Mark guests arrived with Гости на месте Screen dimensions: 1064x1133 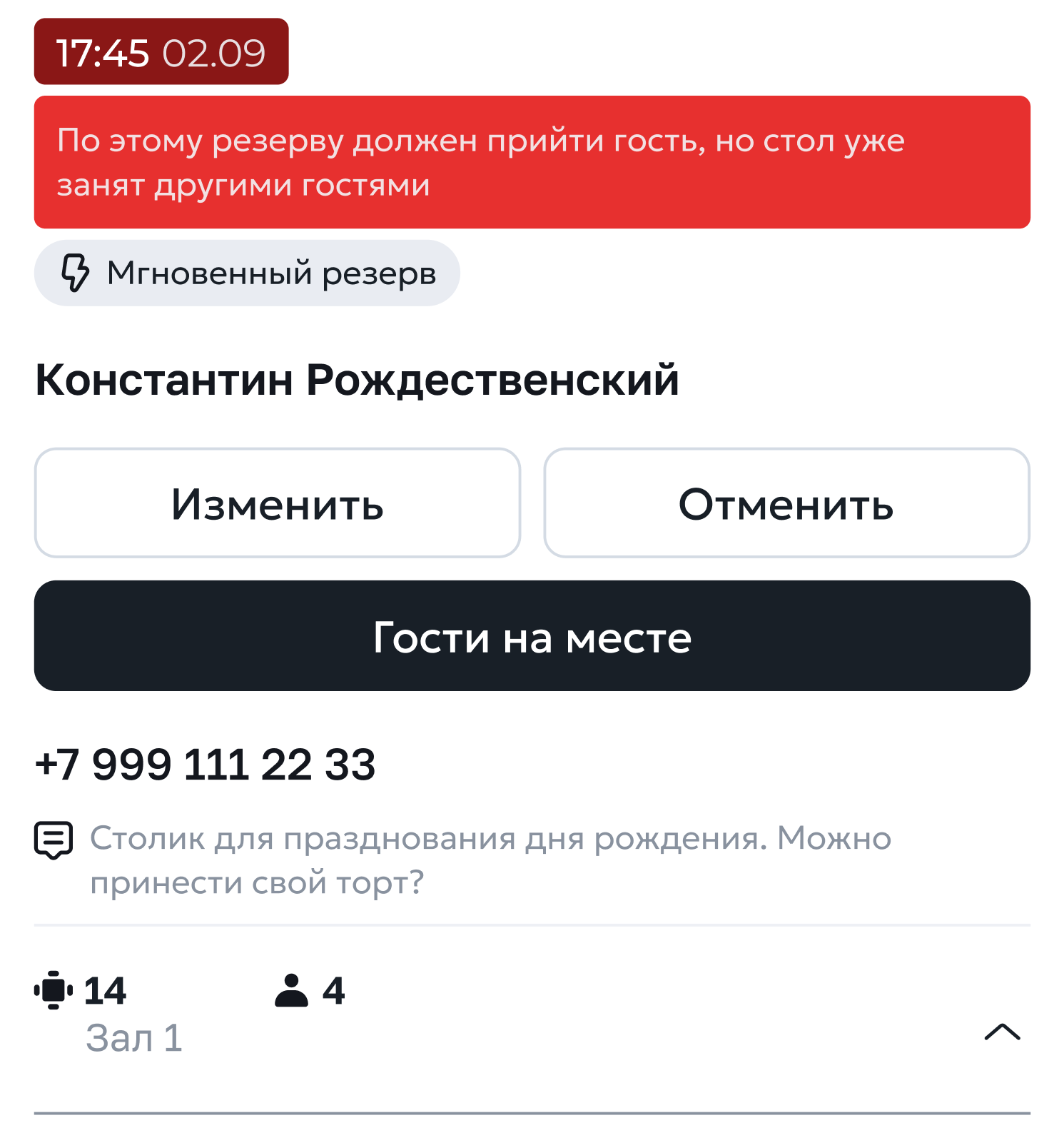coord(532,636)
